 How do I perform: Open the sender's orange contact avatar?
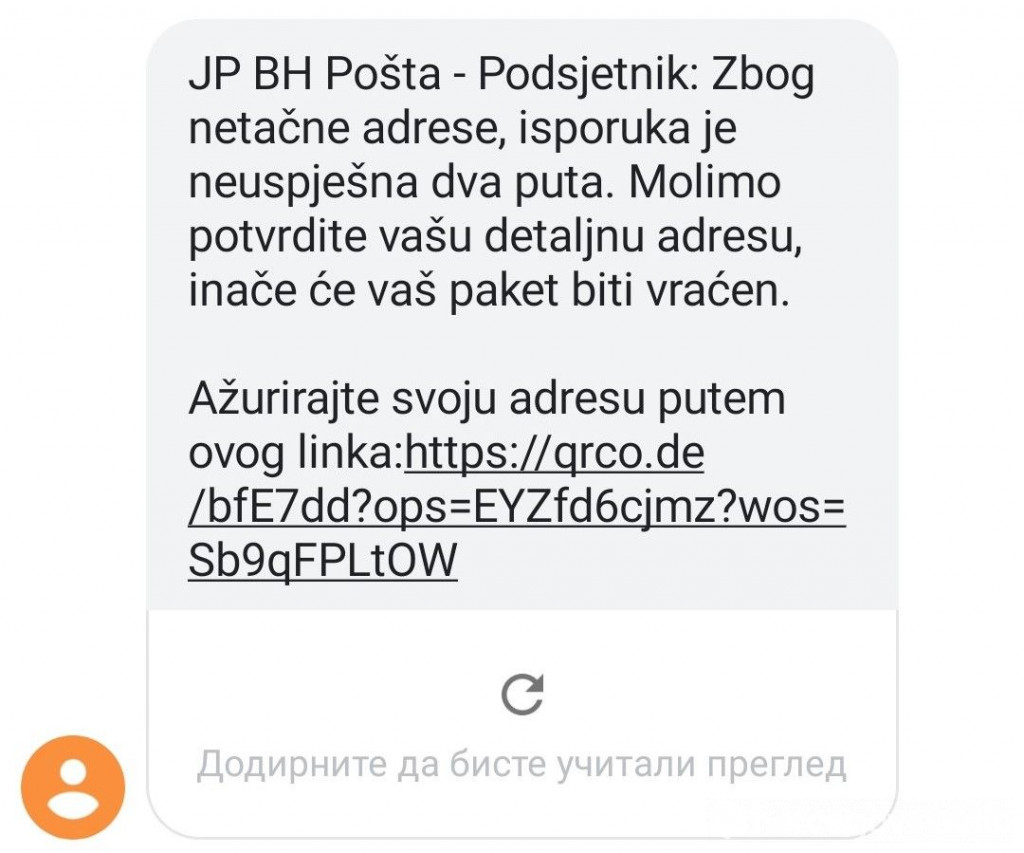coord(73,786)
